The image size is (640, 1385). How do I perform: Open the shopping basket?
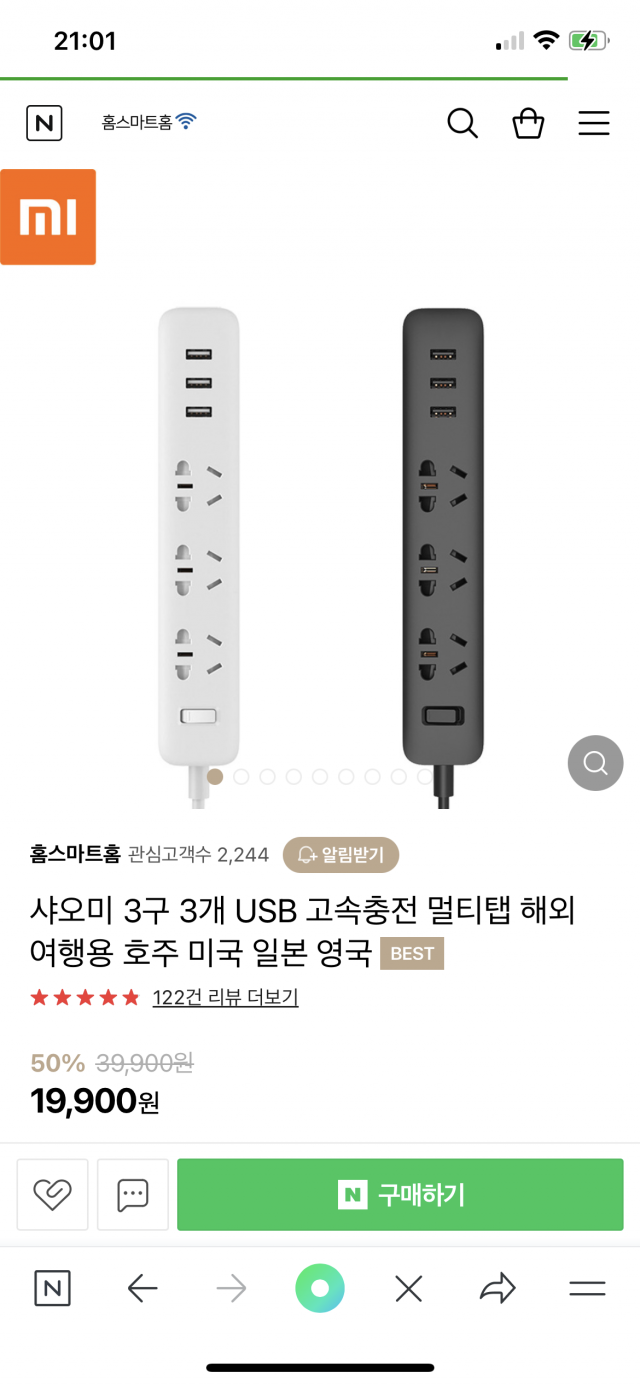click(528, 123)
